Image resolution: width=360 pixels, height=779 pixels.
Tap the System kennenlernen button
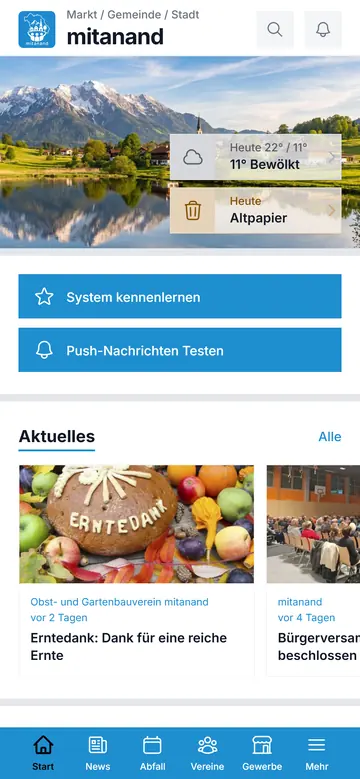[x=180, y=296]
